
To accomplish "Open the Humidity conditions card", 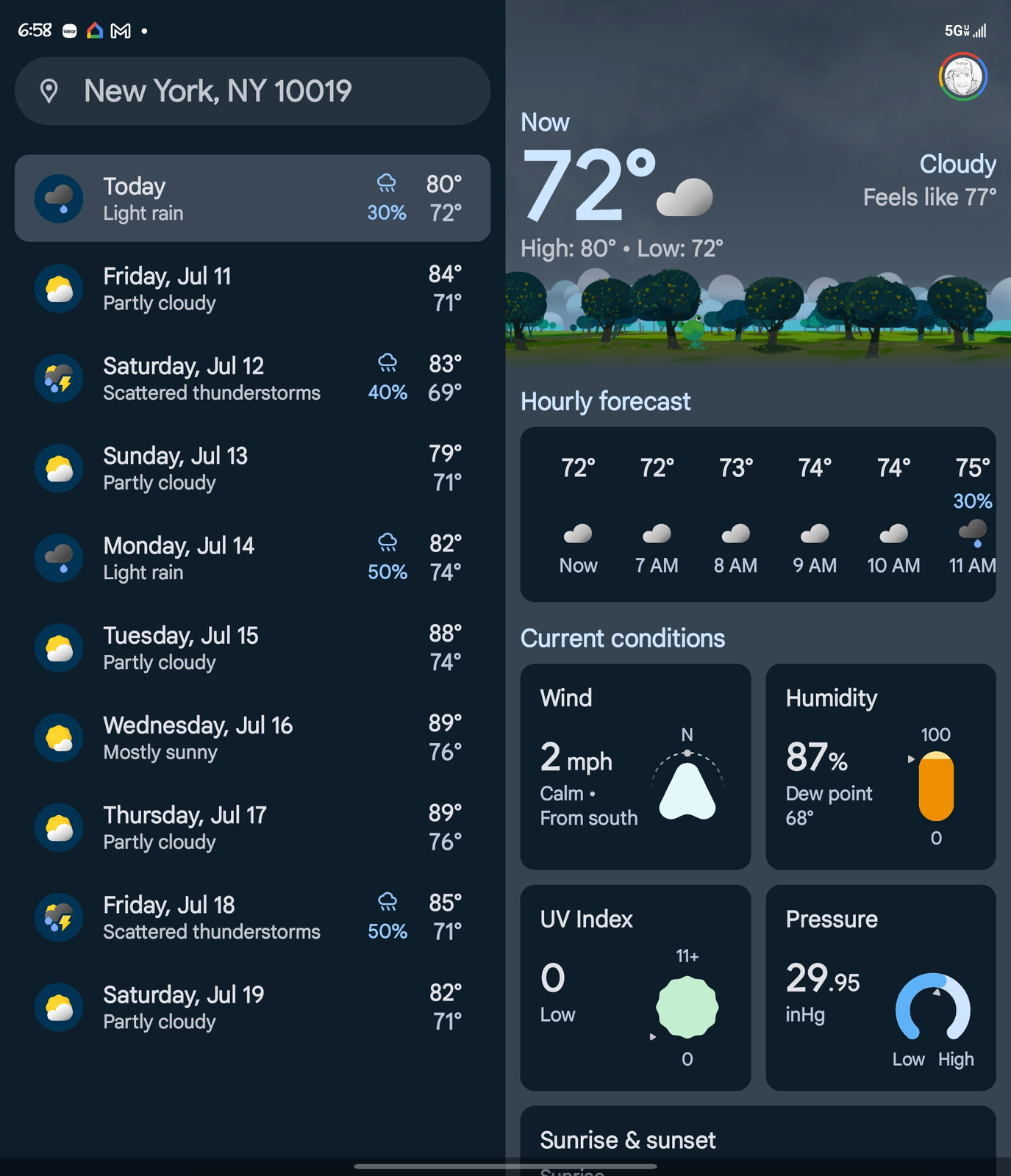I will 880,767.
